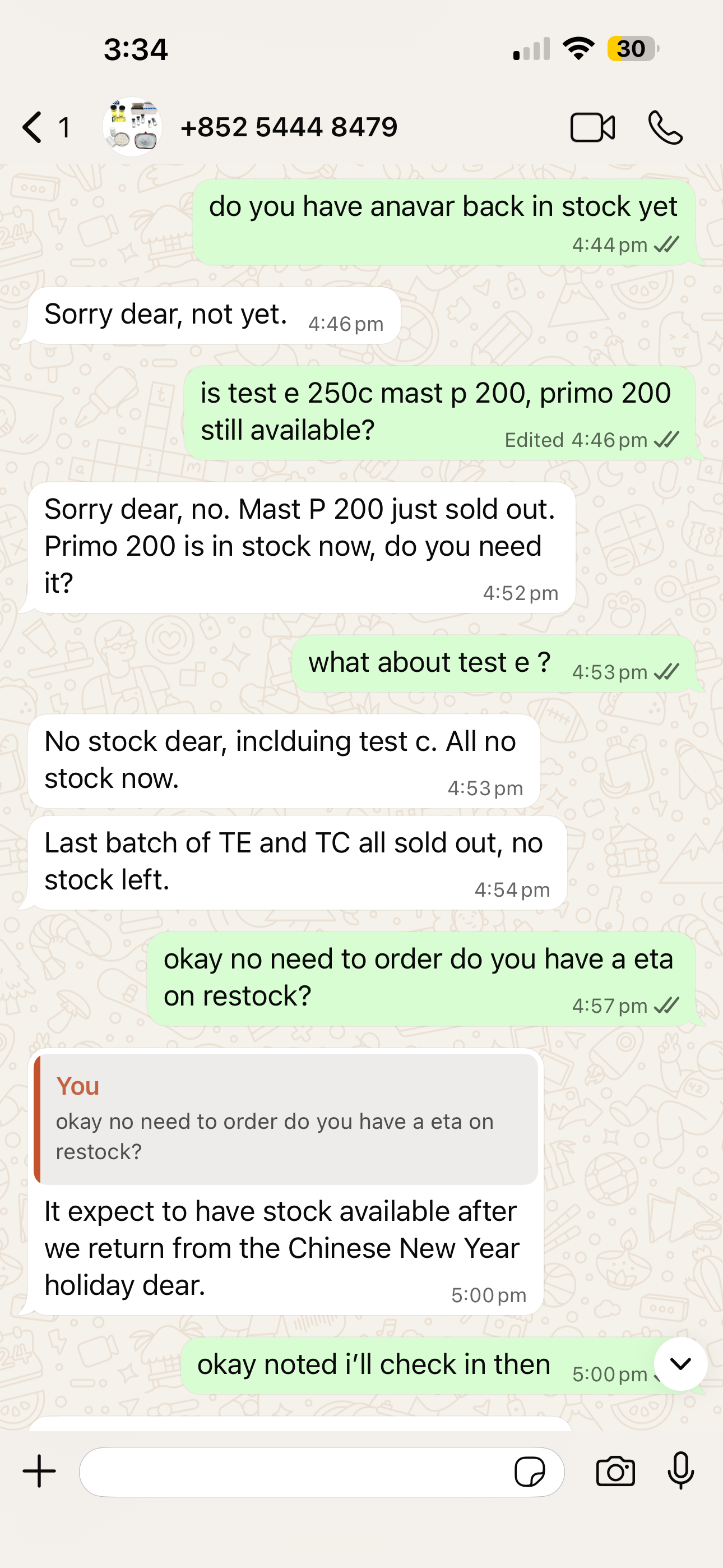Tap the quoted 'You' reply preview
723x1568 pixels.
(286, 1119)
